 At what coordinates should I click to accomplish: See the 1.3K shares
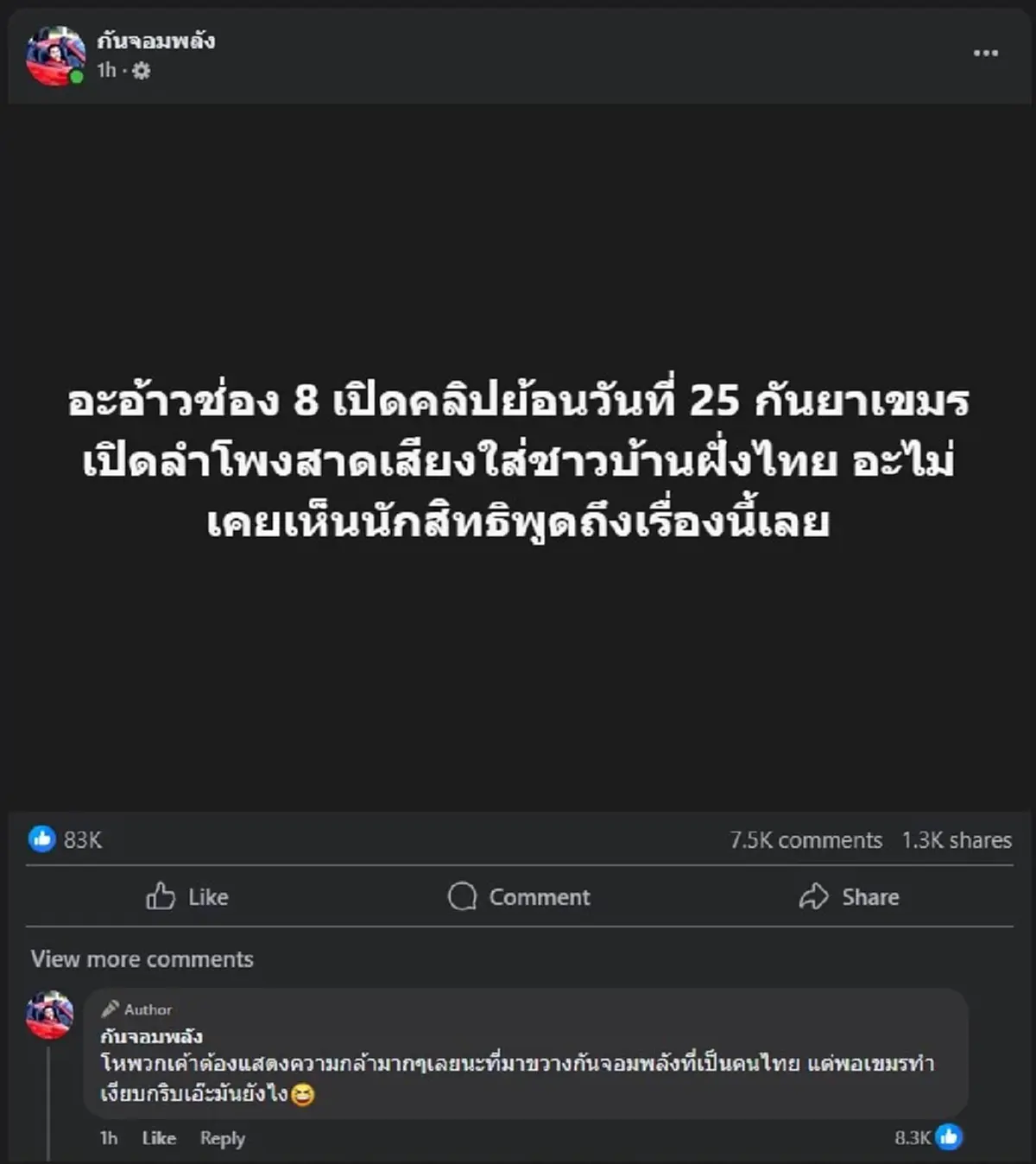click(957, 839)
